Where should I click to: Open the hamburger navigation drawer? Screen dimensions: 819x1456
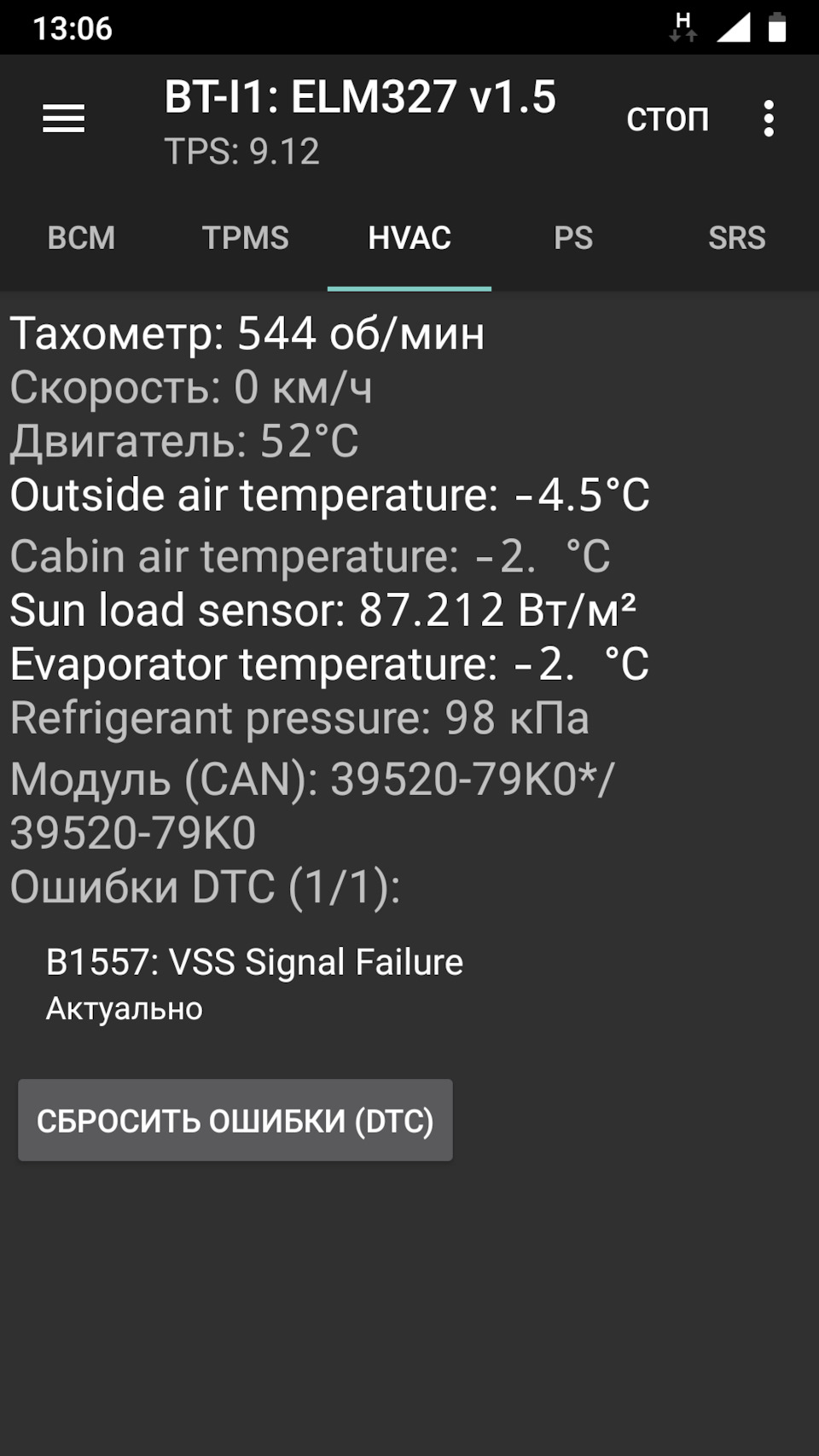(x=64, y=119)
